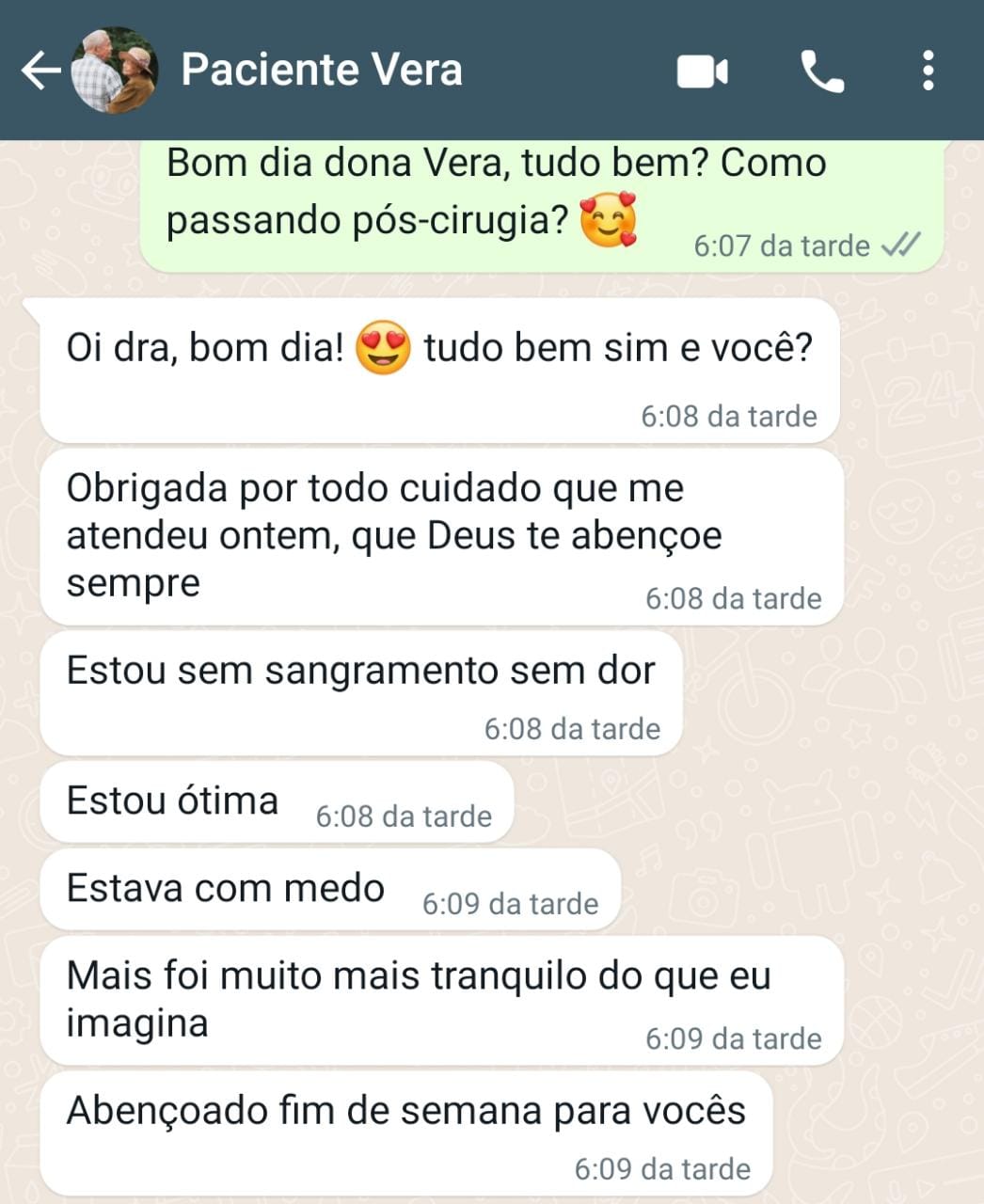Click the 6:07 da tarde timestamp
The image size is (984, 1204).
pyautogui.click(x=779, y=246)
